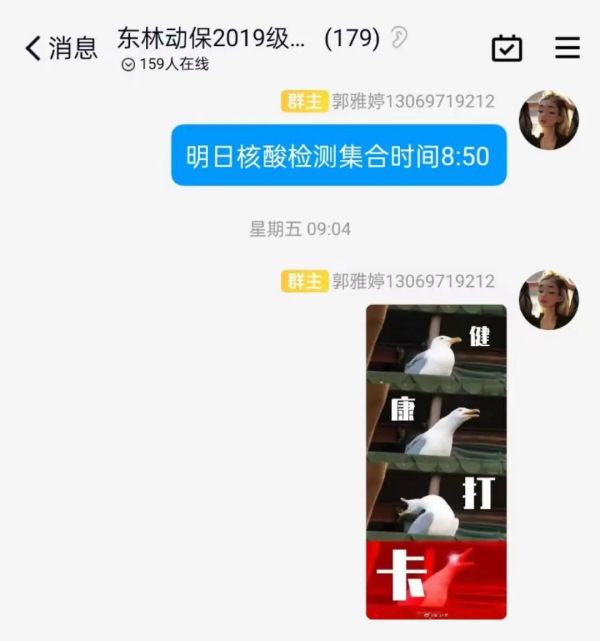This screenshot has width=600, height=641.
Task: Open the group menu with three lines
Action: pyautogui.click(x=567, y=47)
